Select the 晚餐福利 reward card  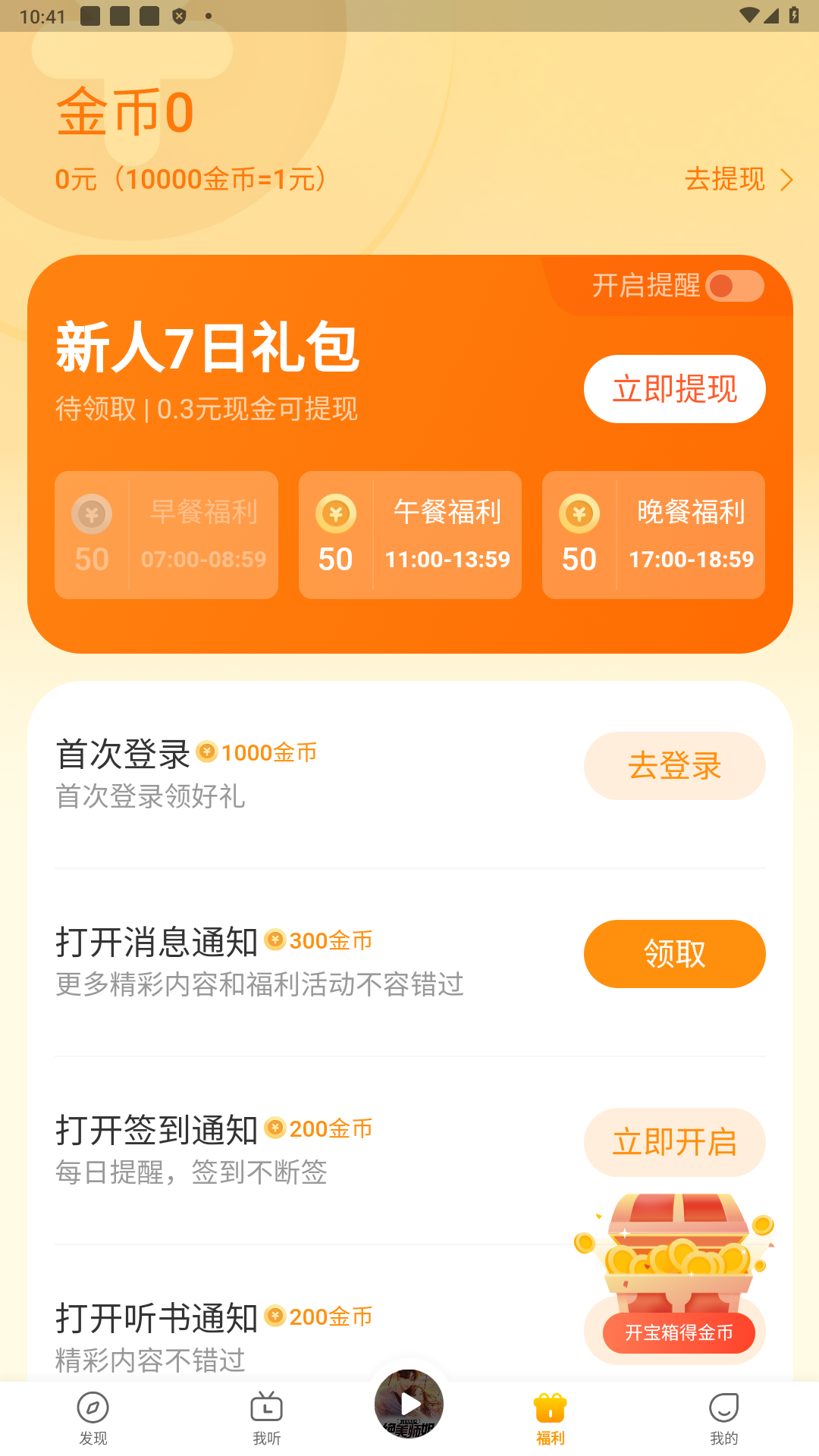coord(653,535)
